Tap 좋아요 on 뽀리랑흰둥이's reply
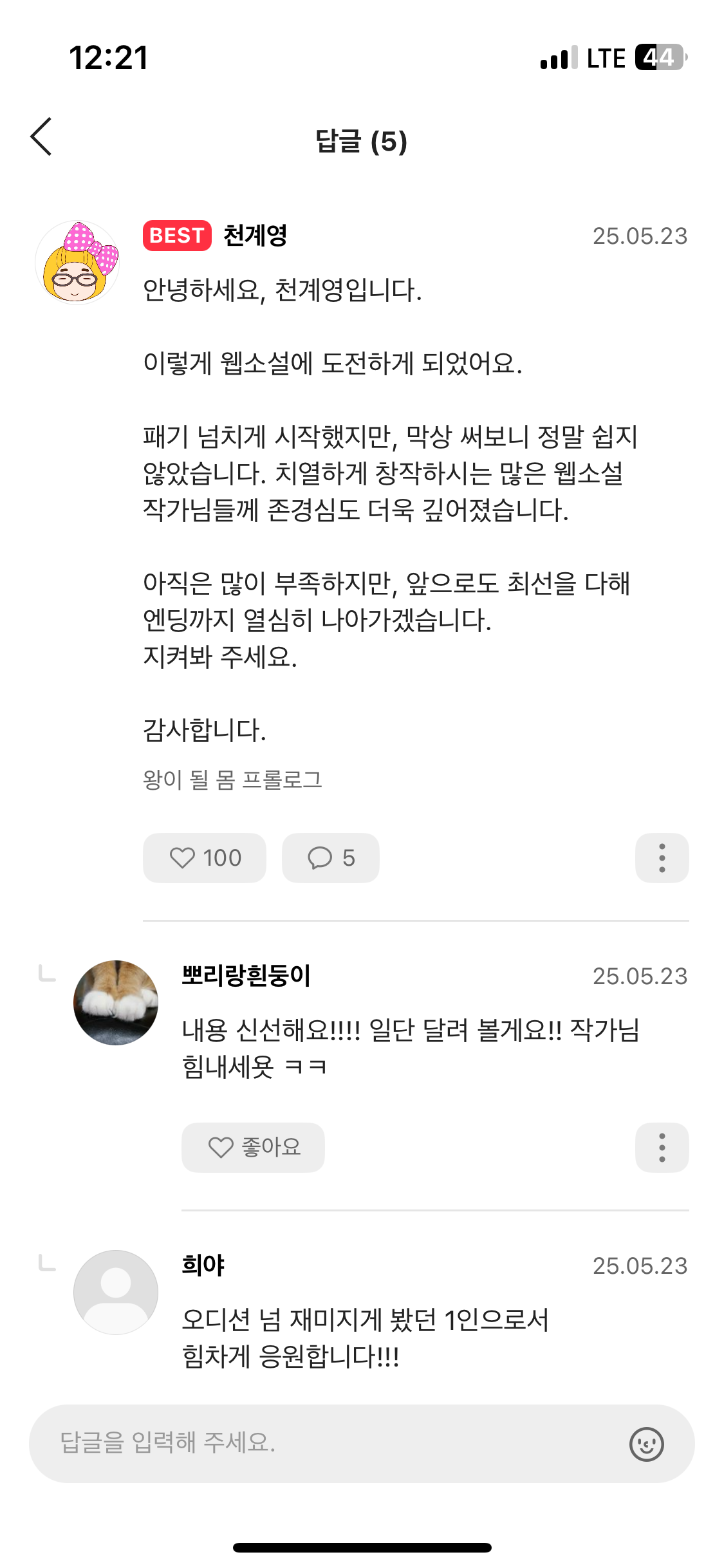724x1568 pixels. tap(253, 1147)
